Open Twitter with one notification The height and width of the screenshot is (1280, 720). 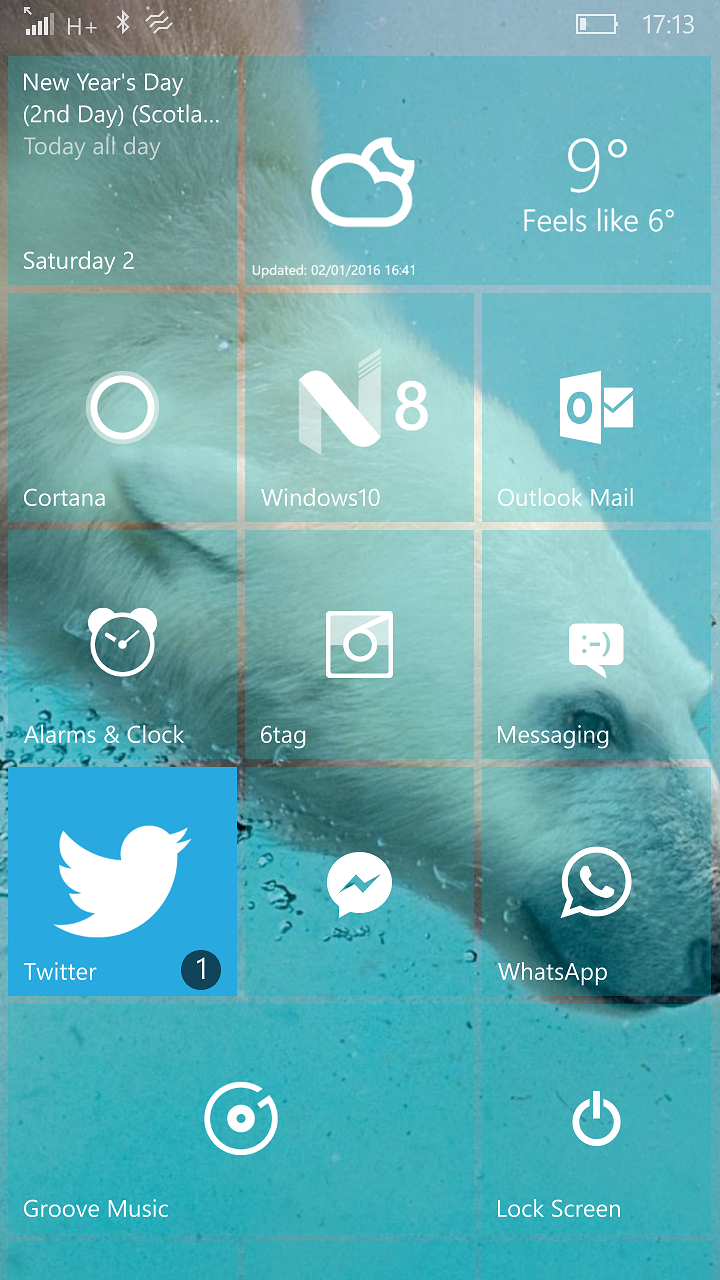coord(123,881)
